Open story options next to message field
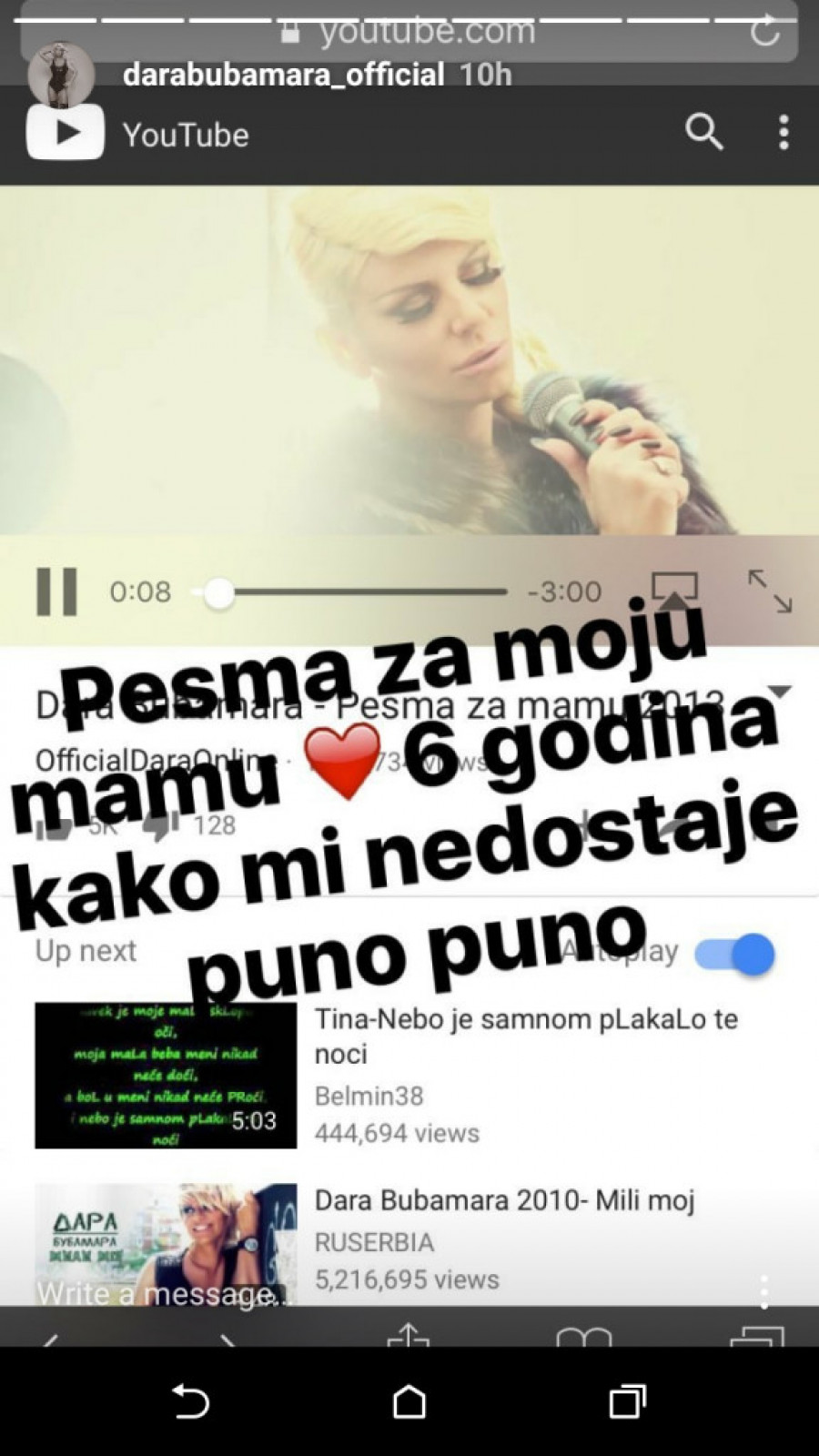This screenshot has height=1456, width=819. (x=764, y=1291)
